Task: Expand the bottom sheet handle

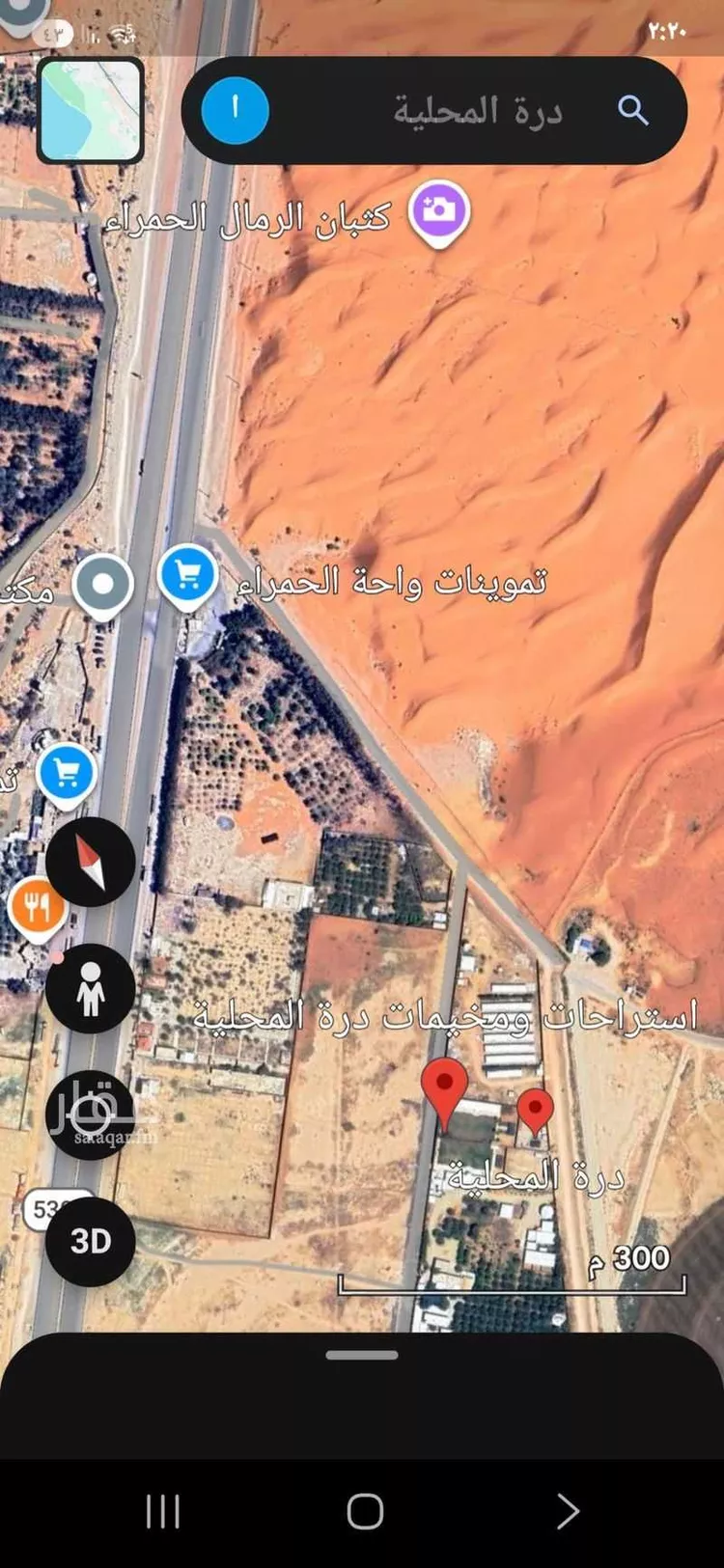Action: 362,1355
